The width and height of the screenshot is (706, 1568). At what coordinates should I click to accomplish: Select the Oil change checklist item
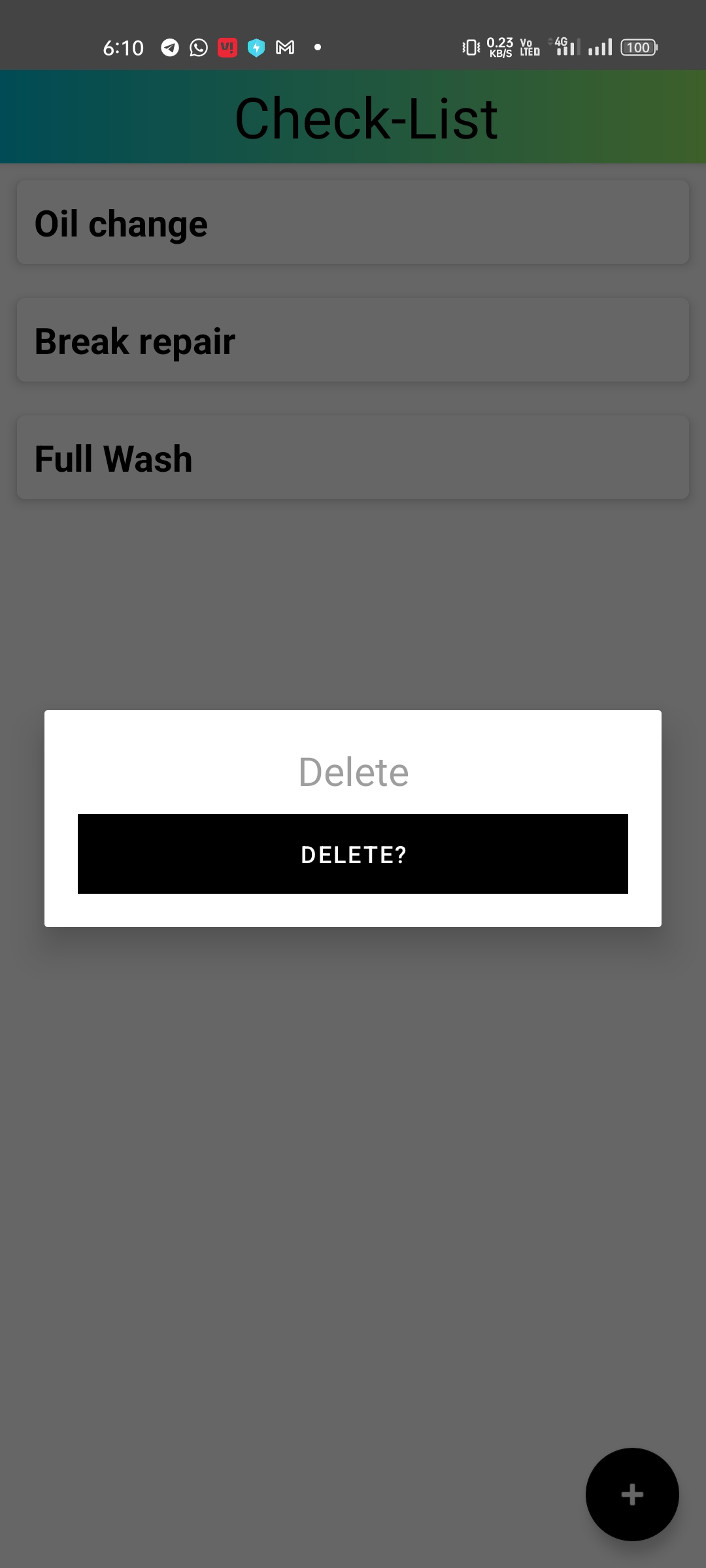tap(353, 221)
